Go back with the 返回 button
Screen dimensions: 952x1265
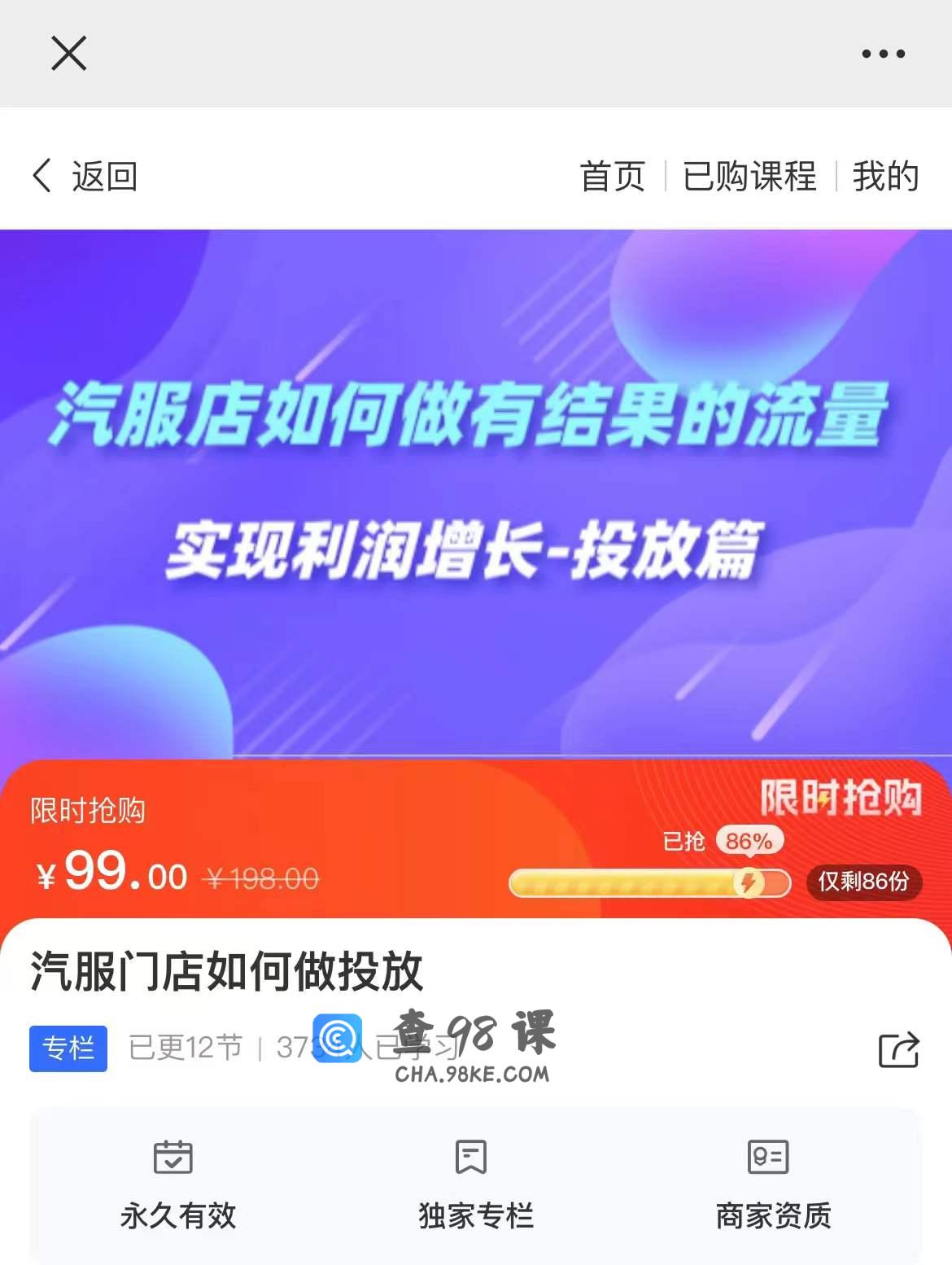[x=85, y=176]
